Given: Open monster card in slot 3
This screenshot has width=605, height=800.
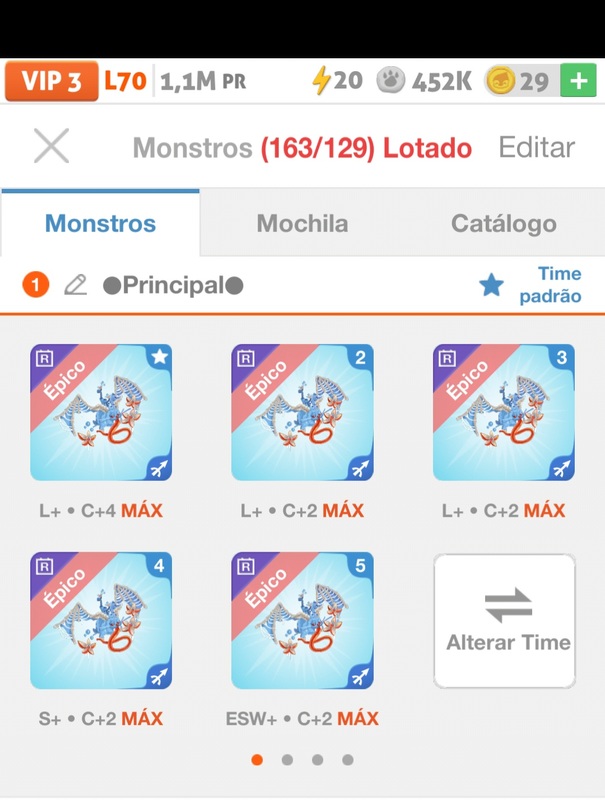Looking at the screenshot, I should click(503, 412).
